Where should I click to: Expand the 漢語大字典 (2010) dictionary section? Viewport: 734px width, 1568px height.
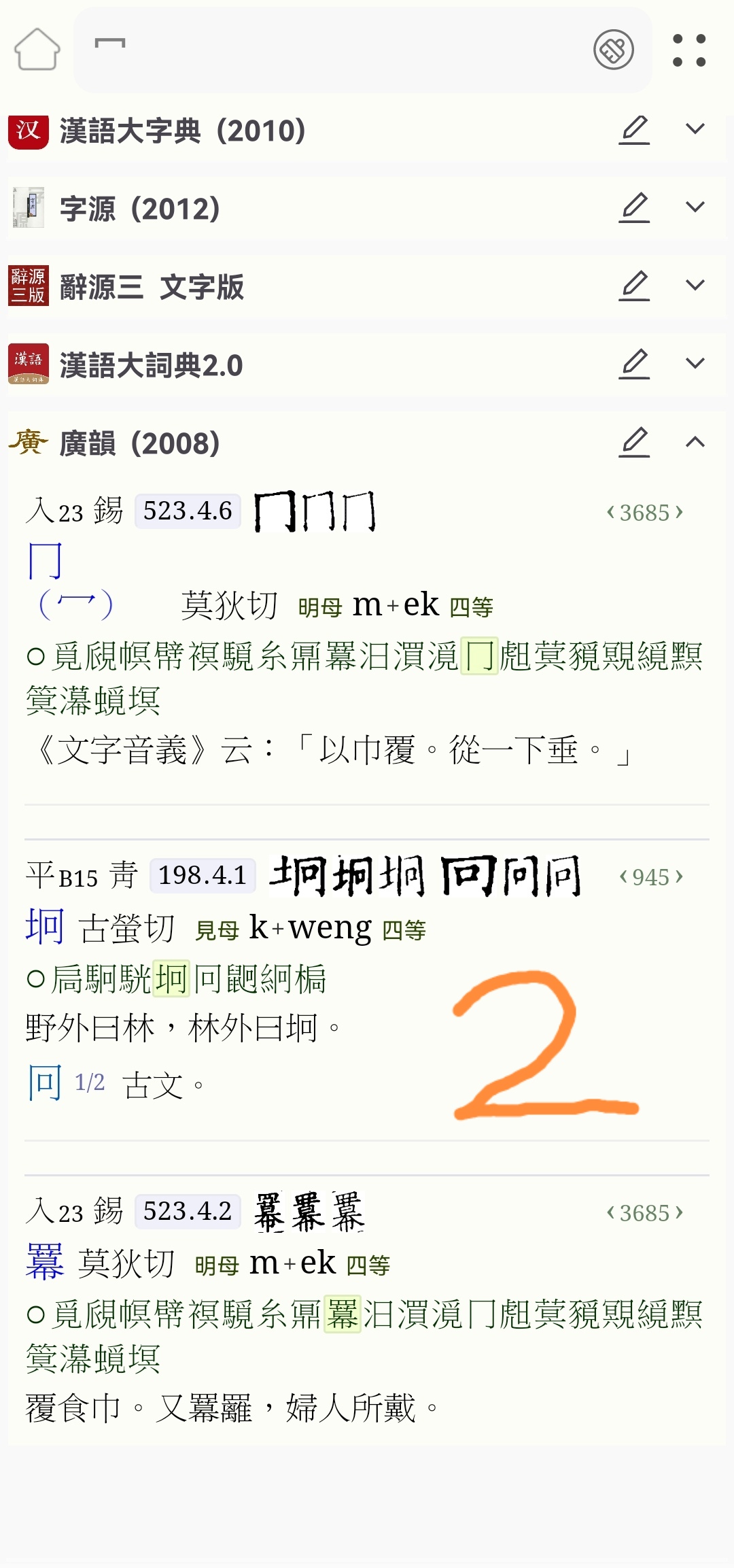(x=695, y=129)
